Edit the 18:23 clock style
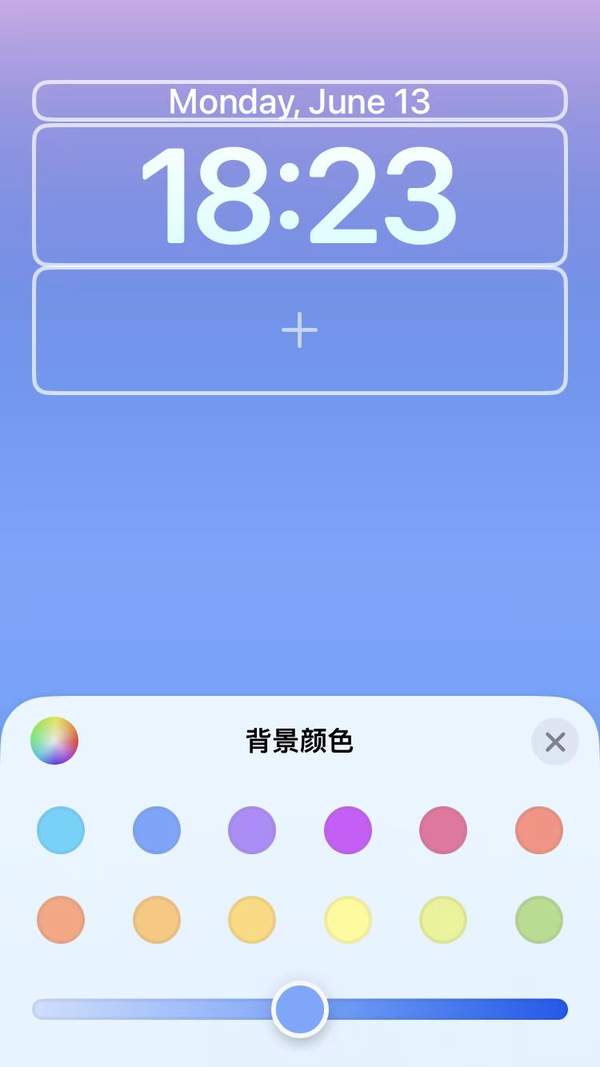 point(300,195)
